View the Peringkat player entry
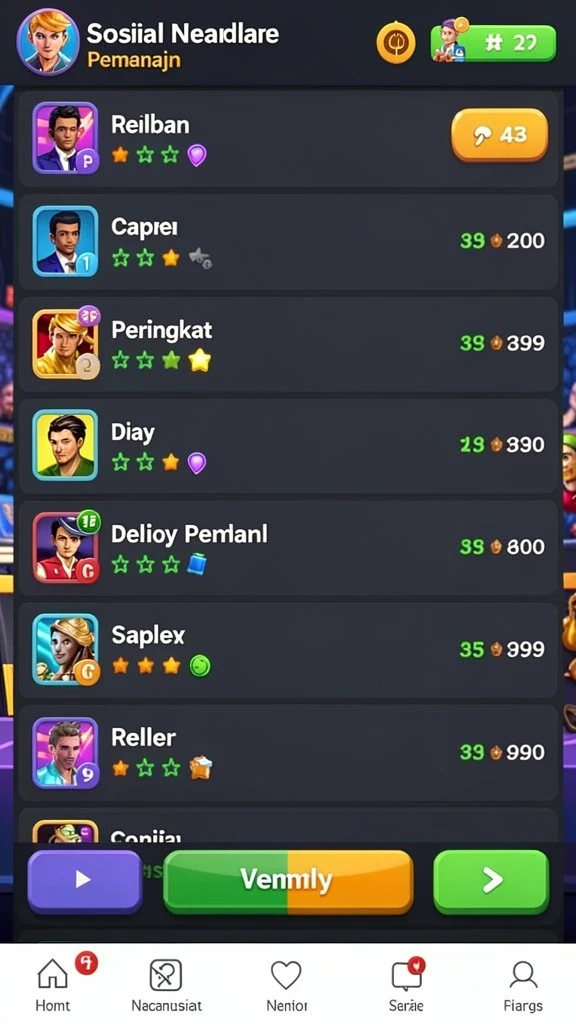Image resolution: width=576 pixels, height=1024 pixels. coord(288,344)
